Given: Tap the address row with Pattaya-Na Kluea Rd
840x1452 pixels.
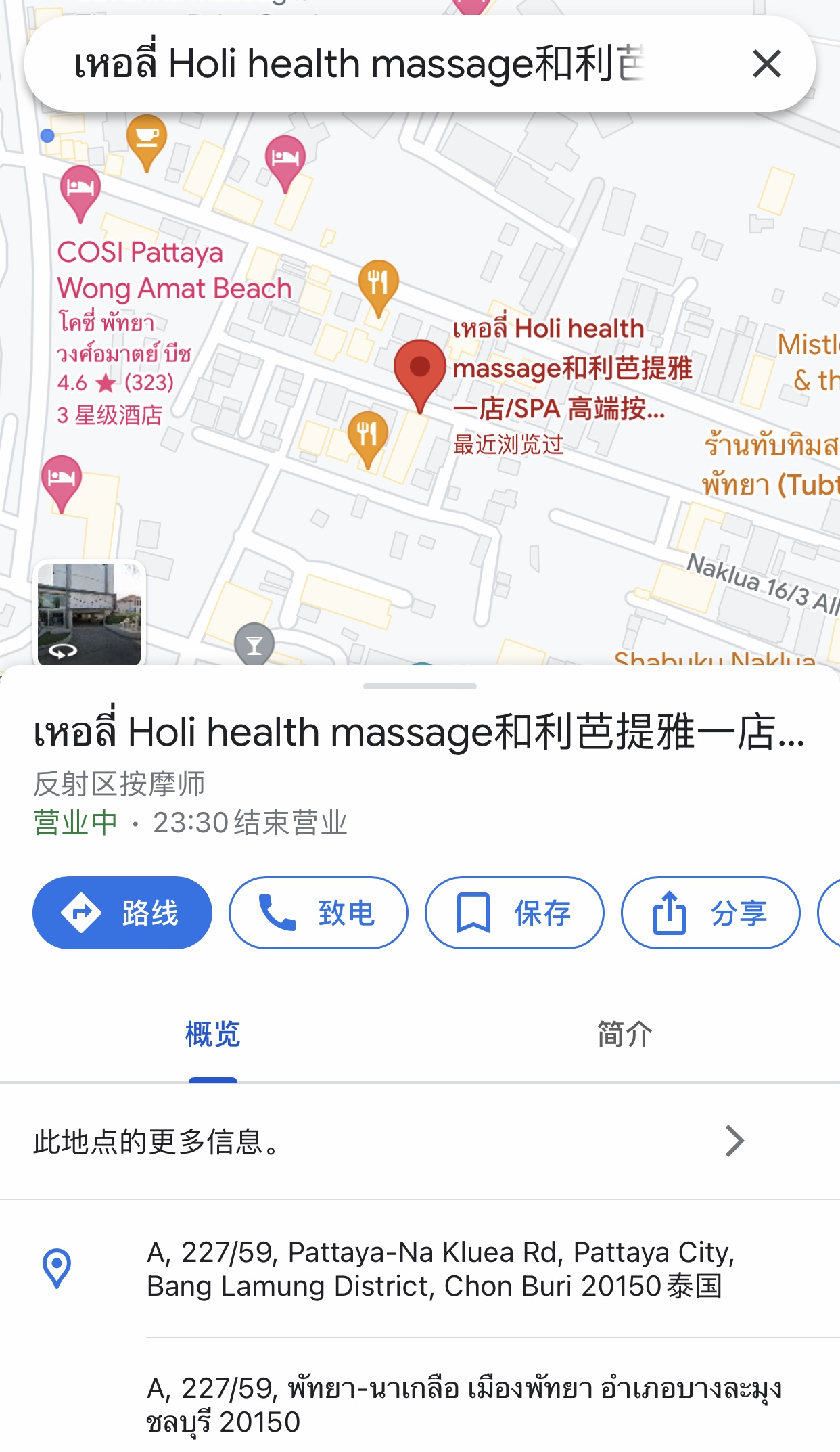Looking at the screenshot, I should [x=440, y=1269].
